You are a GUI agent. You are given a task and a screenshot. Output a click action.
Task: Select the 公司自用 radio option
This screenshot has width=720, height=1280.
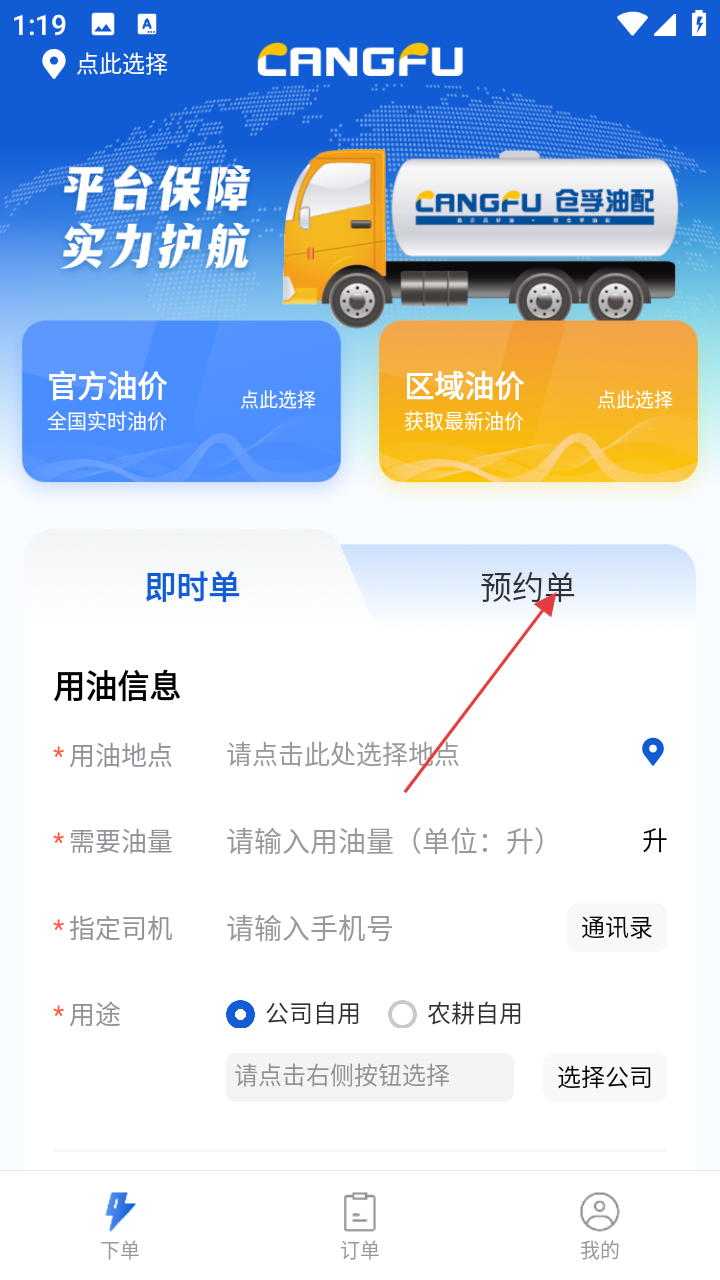click(240, 1014)
